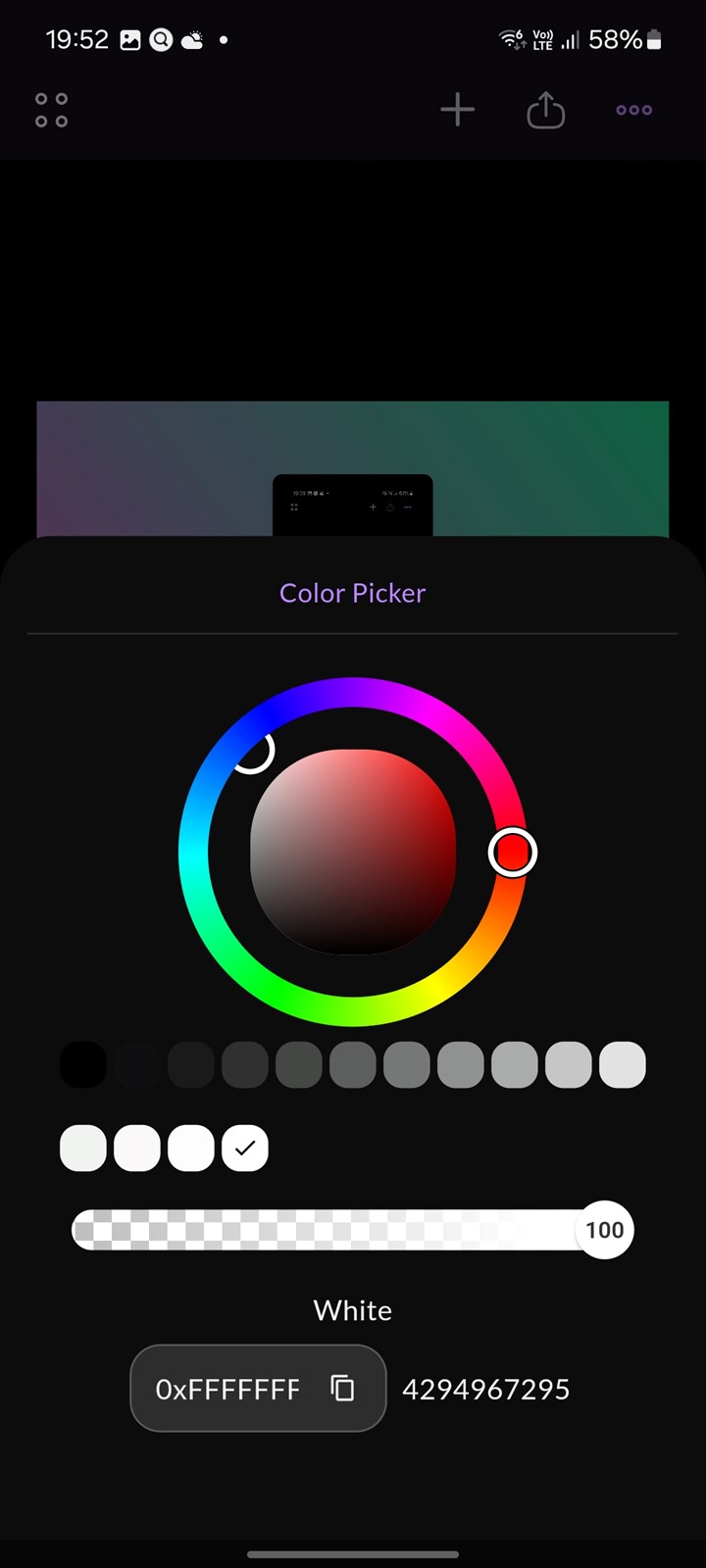Copy the hex code 0xFFFFFFFF
The width and height of the screenshot is (706, 1568).
pos(342,1389)
